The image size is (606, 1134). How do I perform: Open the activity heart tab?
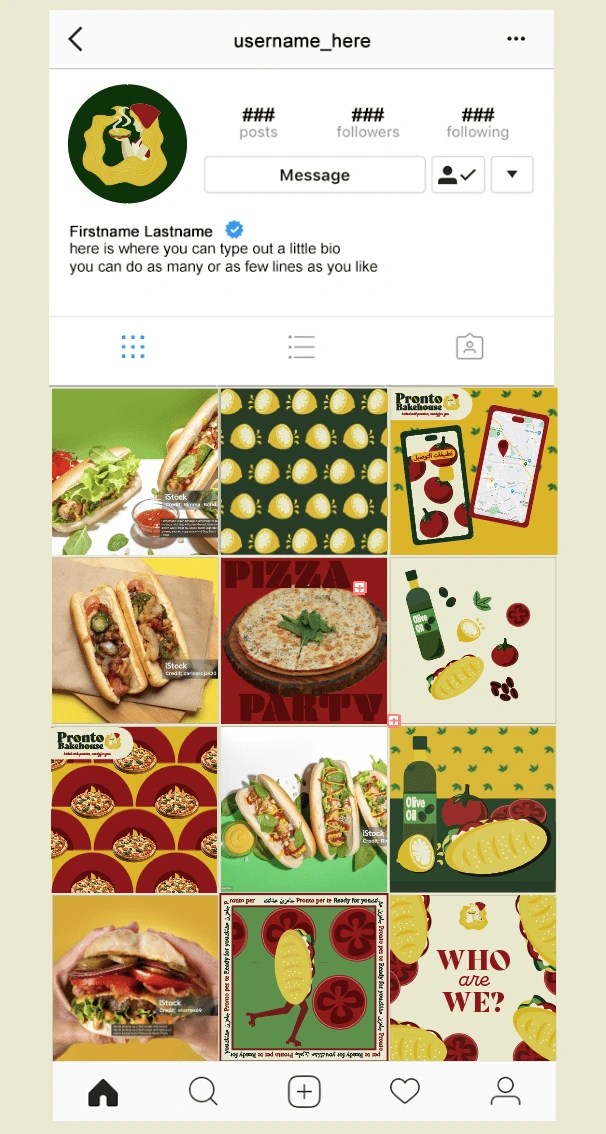tap(404, 1091)
